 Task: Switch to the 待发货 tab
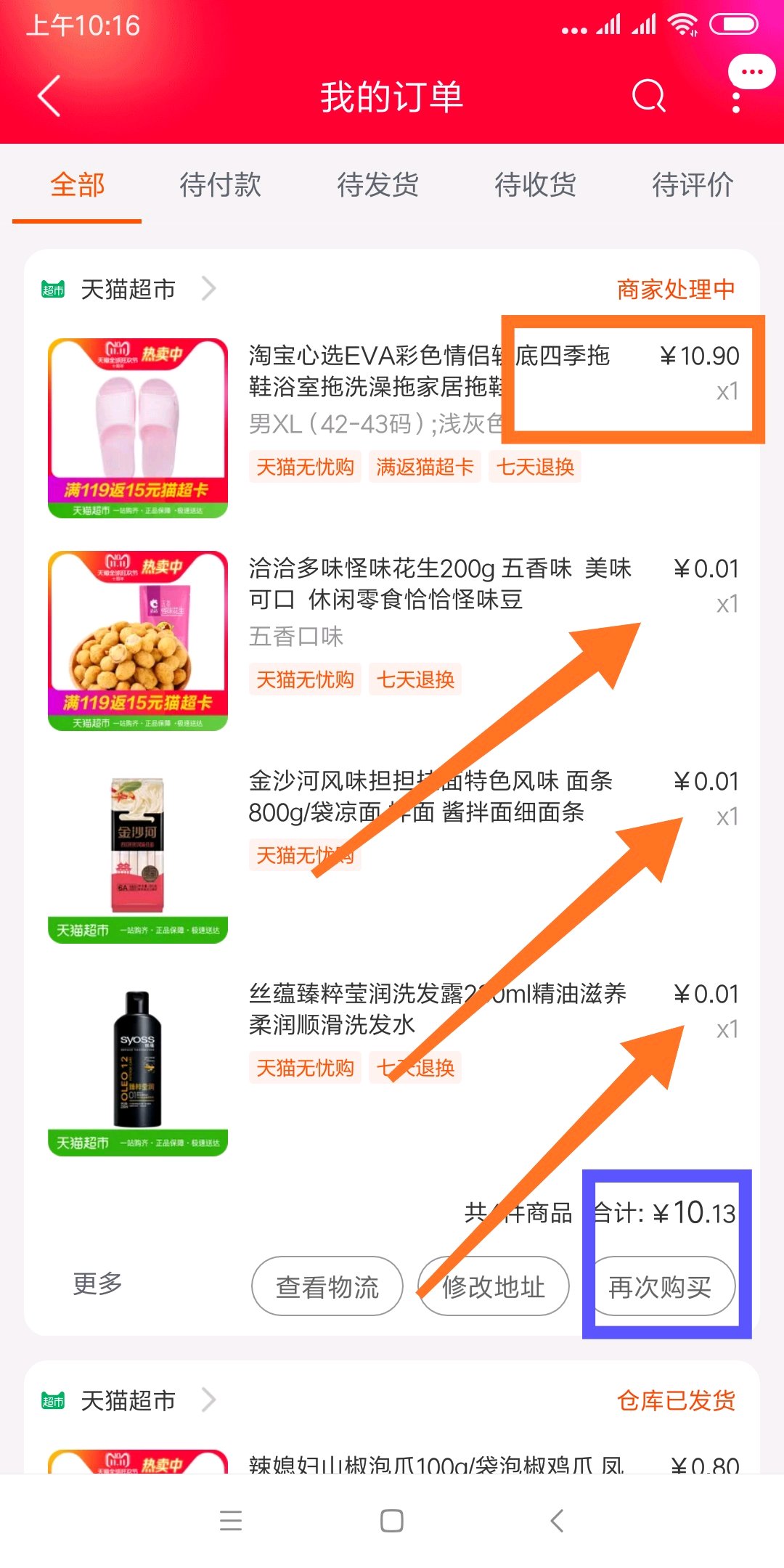pos(377,184)
